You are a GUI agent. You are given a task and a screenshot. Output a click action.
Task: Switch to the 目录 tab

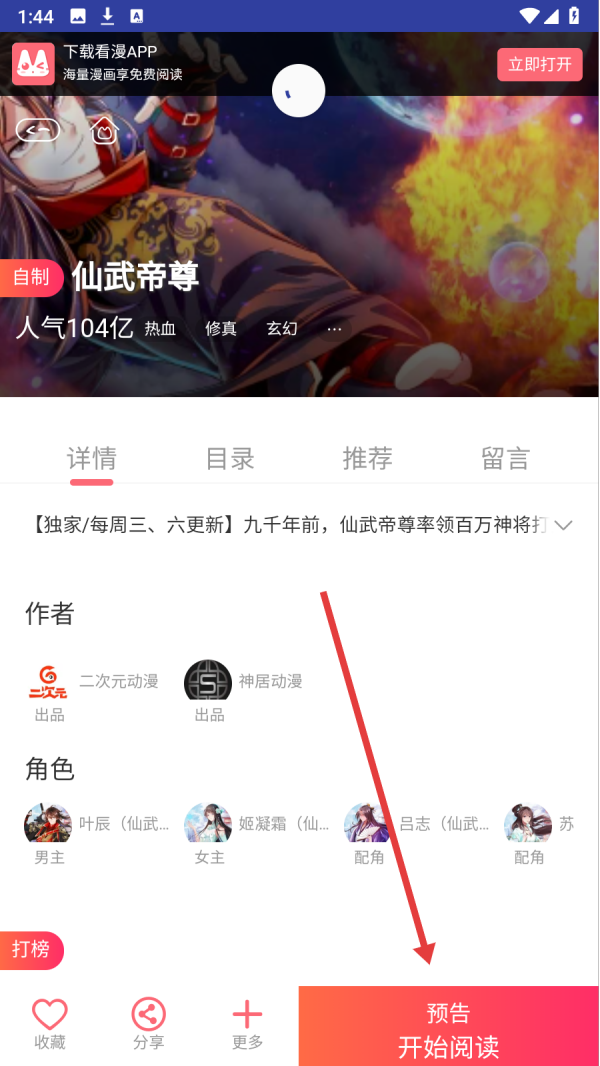[x=230, y=459]
